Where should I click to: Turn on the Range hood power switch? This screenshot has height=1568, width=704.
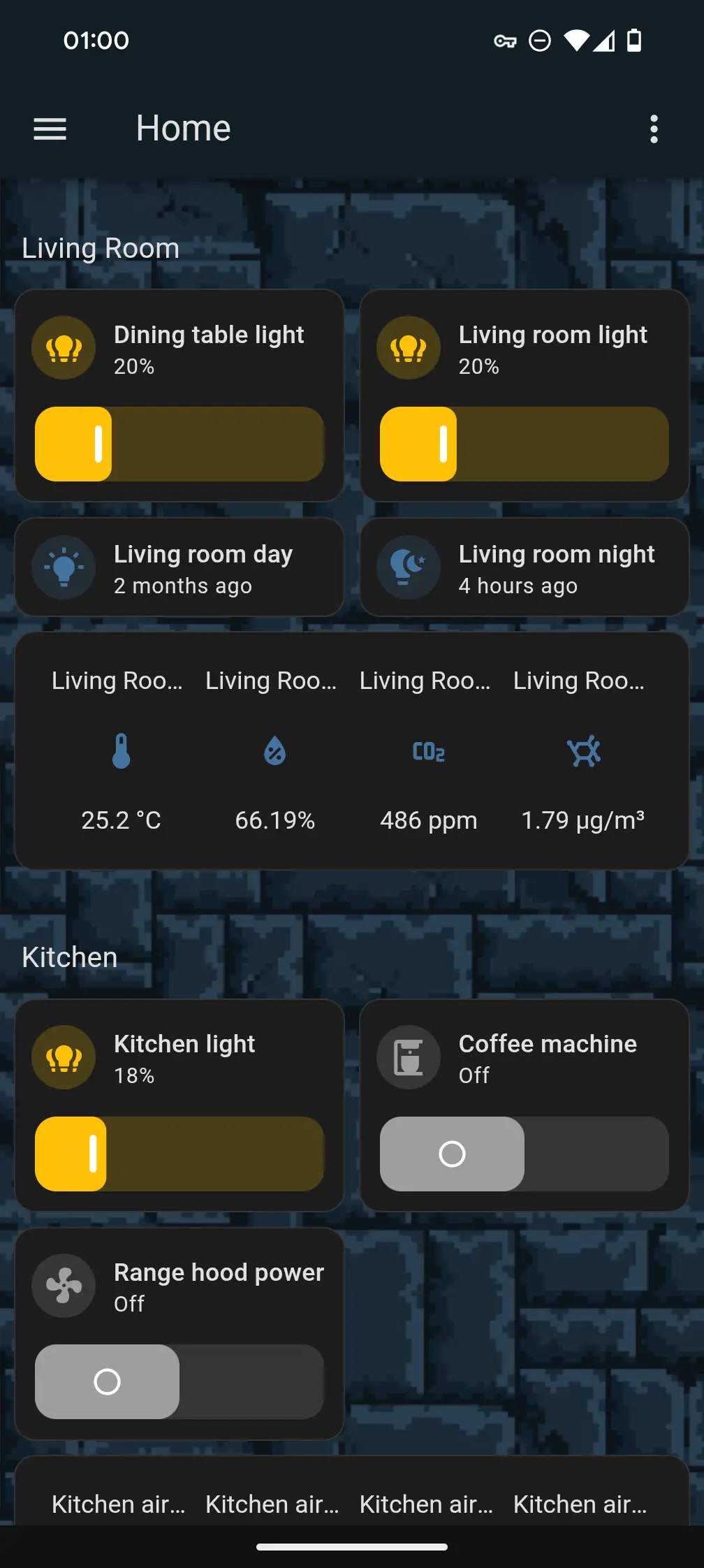coord(179,1381)
